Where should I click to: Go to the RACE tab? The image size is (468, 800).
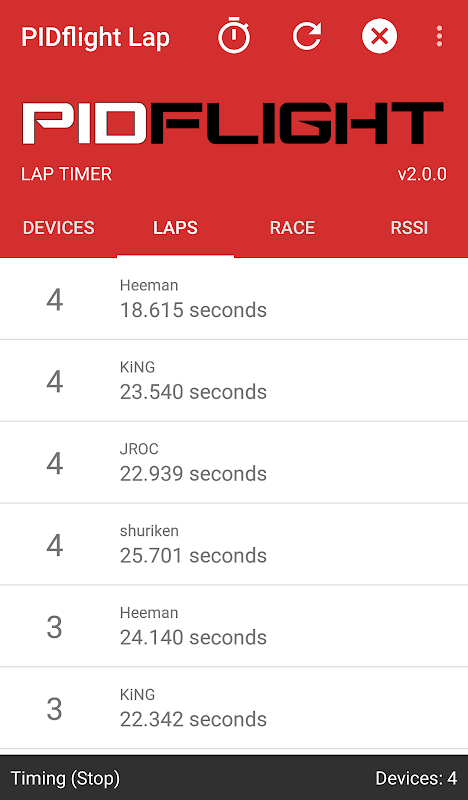[292, 228]
